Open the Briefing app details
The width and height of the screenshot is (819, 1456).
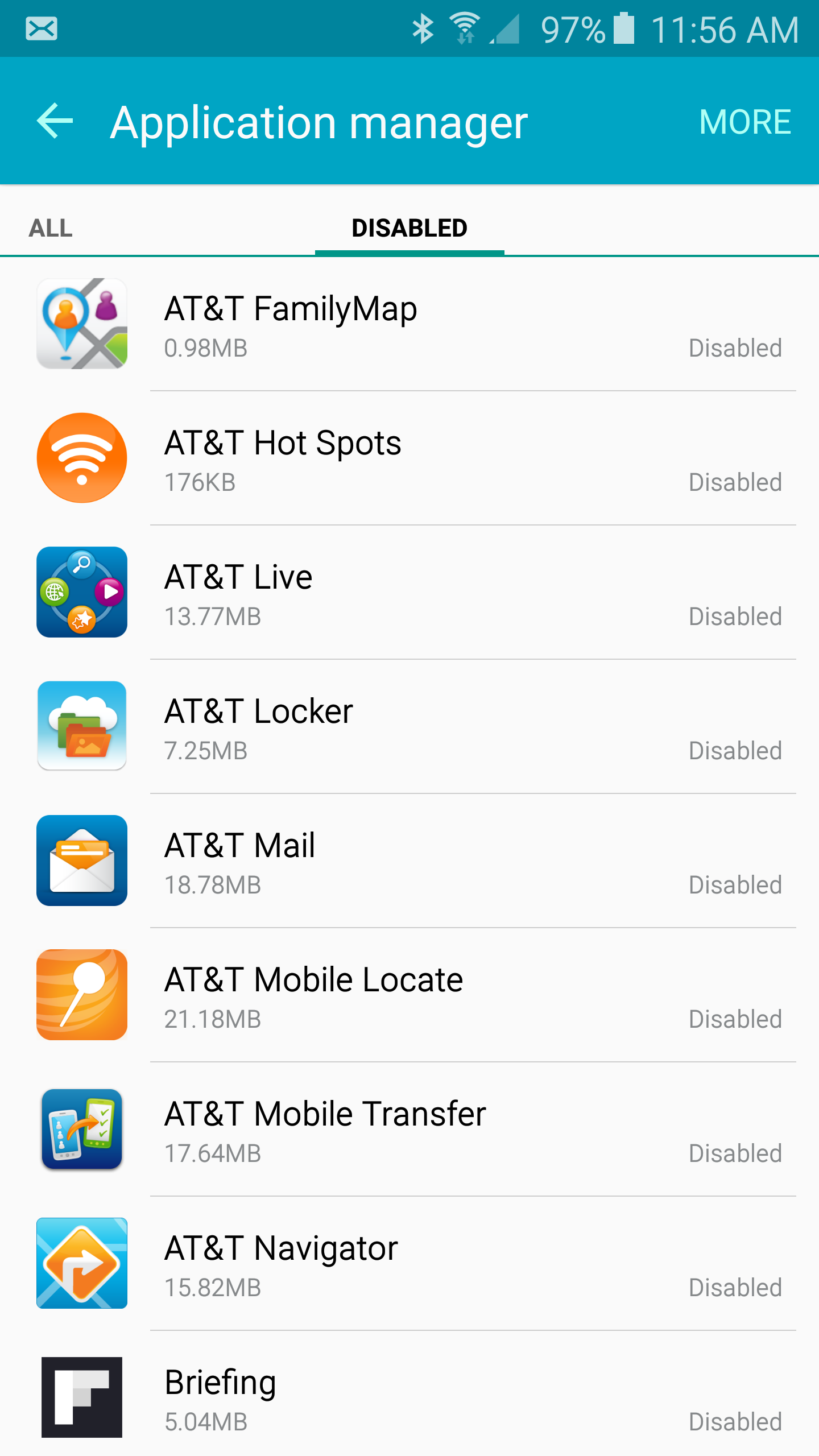[x=409, y=1395]
